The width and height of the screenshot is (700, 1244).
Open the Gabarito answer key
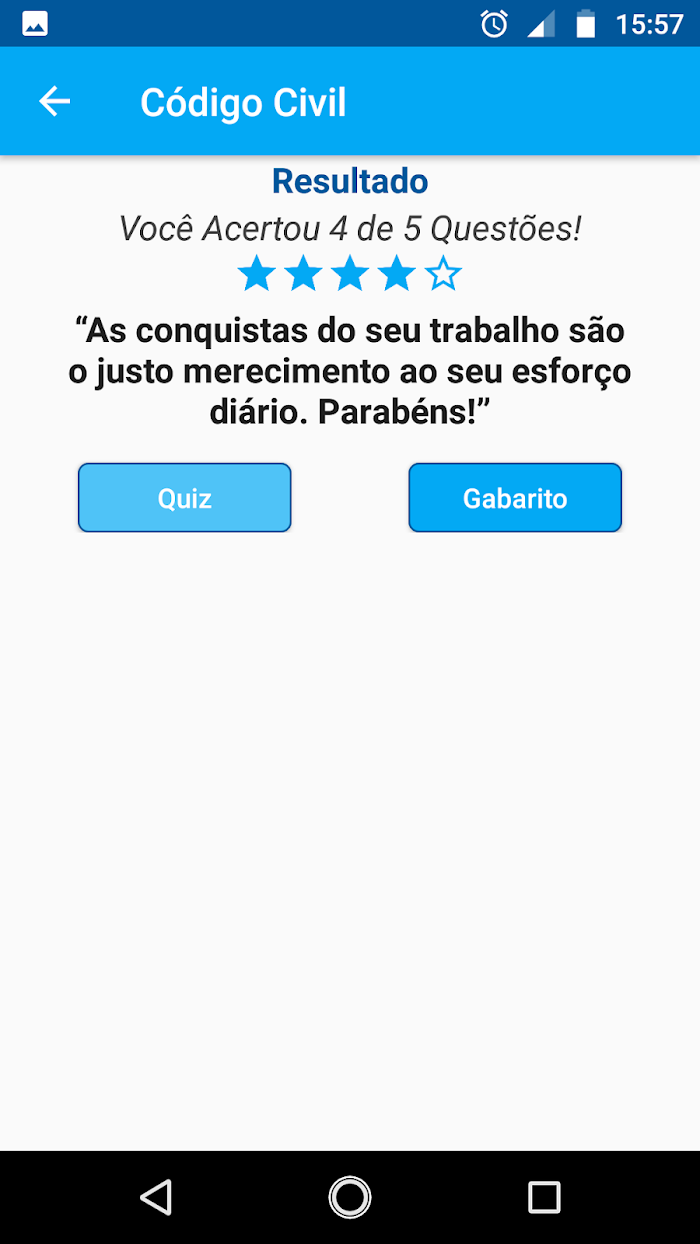(515, 498)
